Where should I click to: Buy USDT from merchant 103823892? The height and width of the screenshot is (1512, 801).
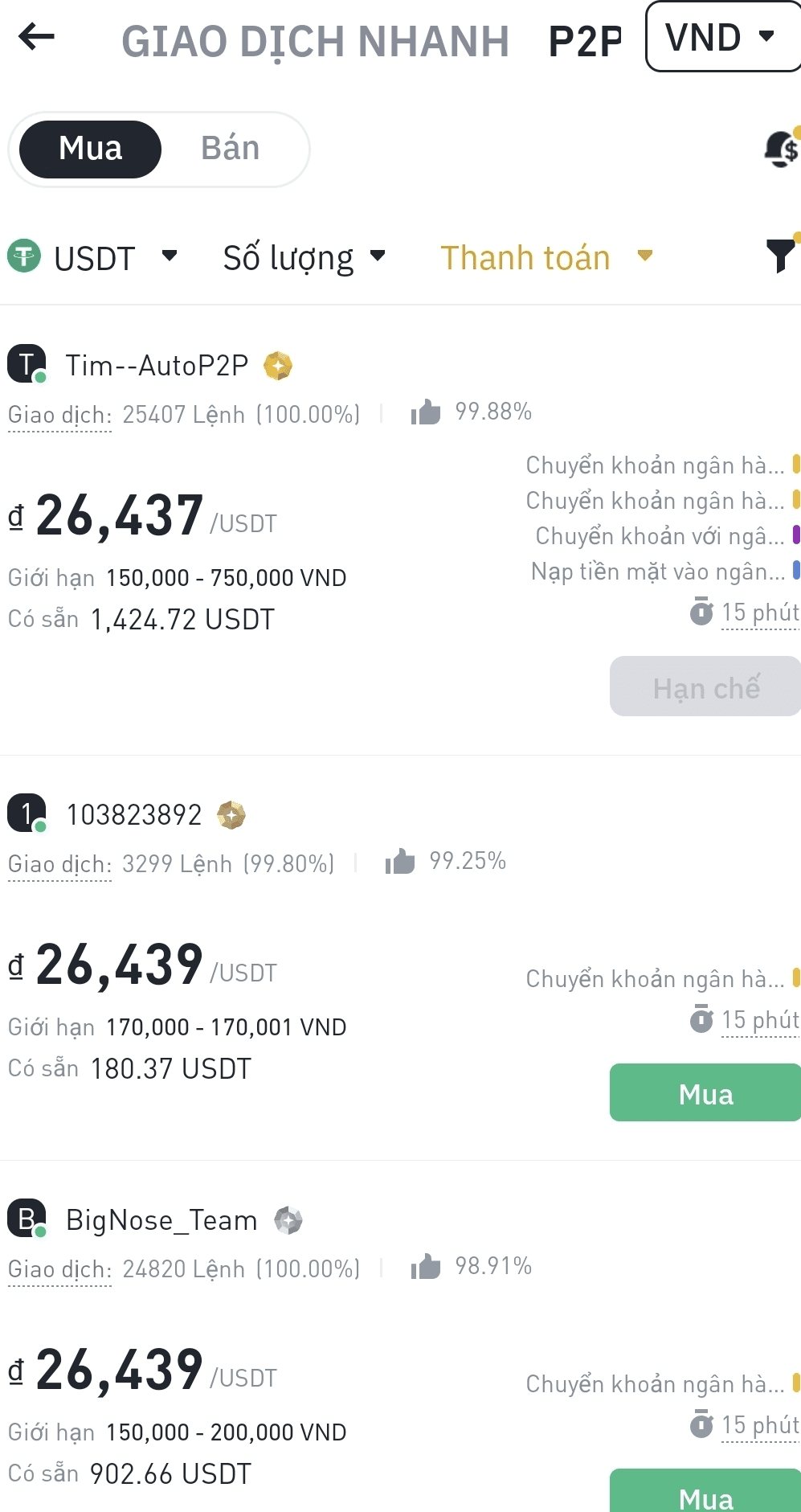coord(705,1092)
